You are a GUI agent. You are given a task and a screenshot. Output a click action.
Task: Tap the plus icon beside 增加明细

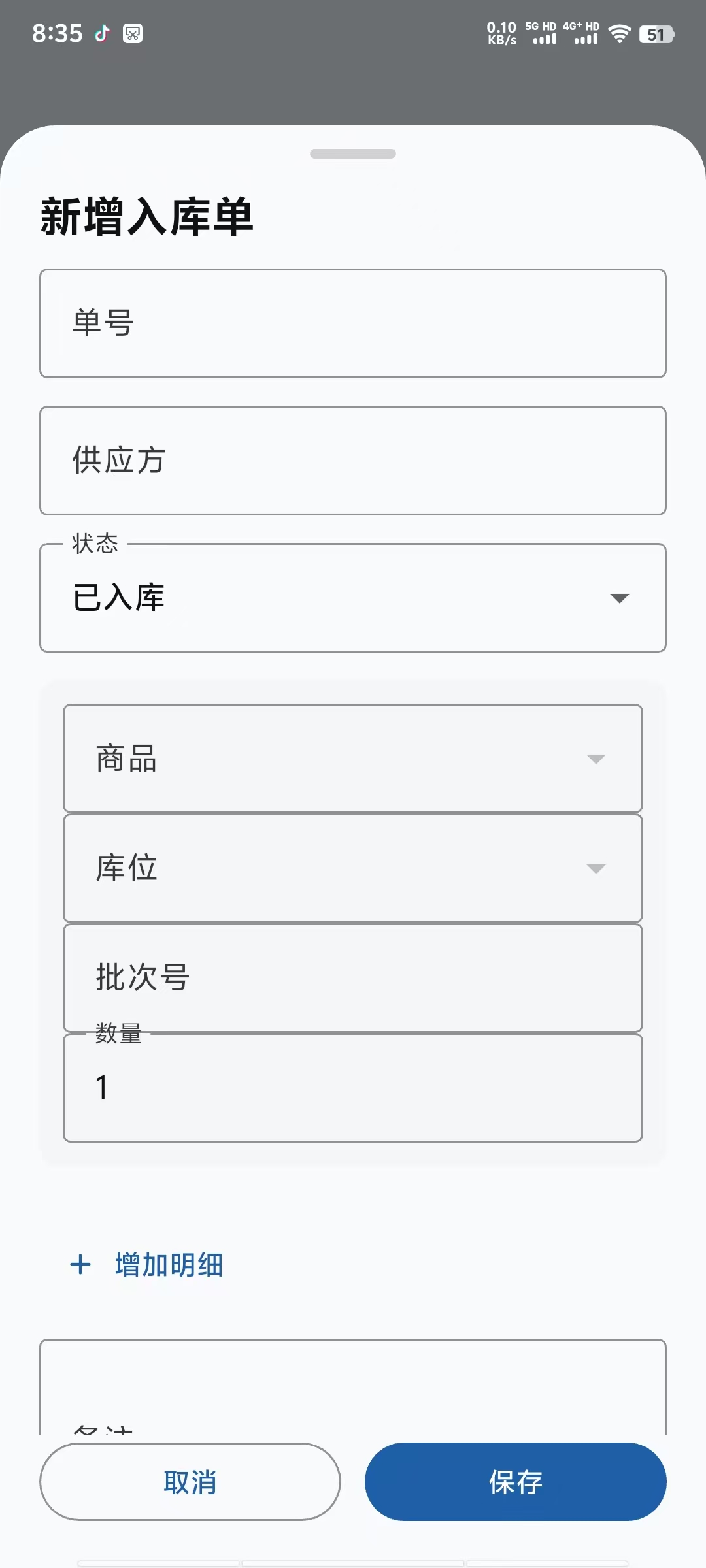point(80,1264)
